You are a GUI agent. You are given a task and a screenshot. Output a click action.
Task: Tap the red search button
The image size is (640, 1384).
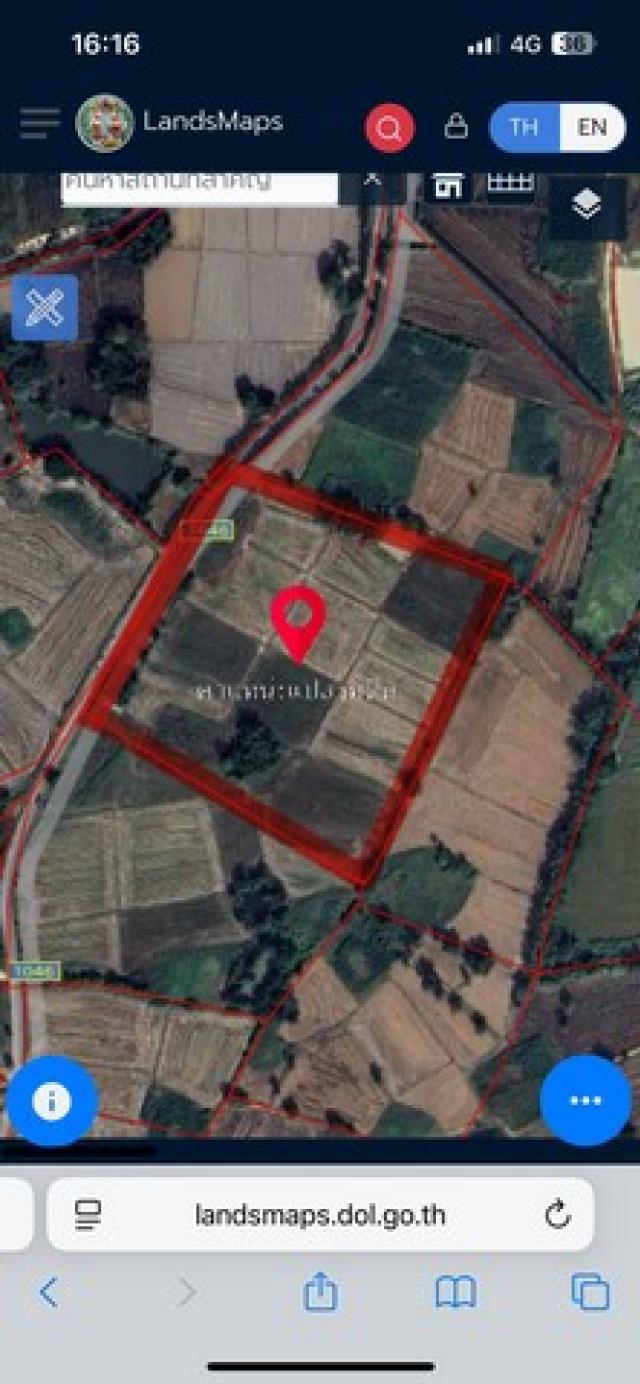point(389,128)
